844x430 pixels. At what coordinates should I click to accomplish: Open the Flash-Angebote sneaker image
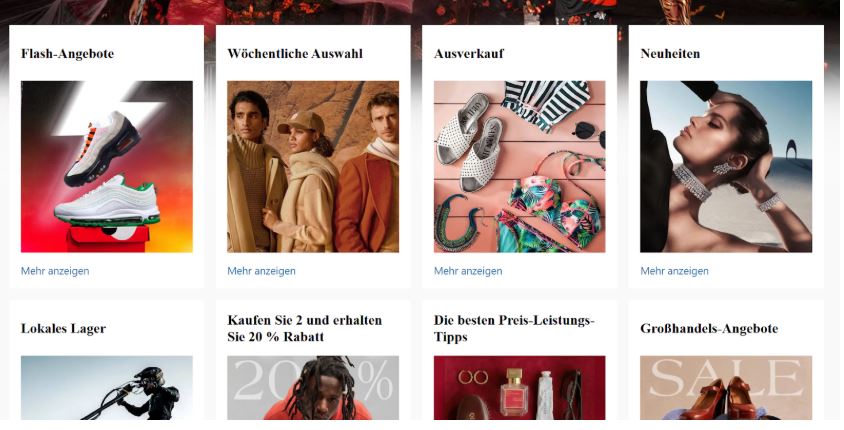106,166
